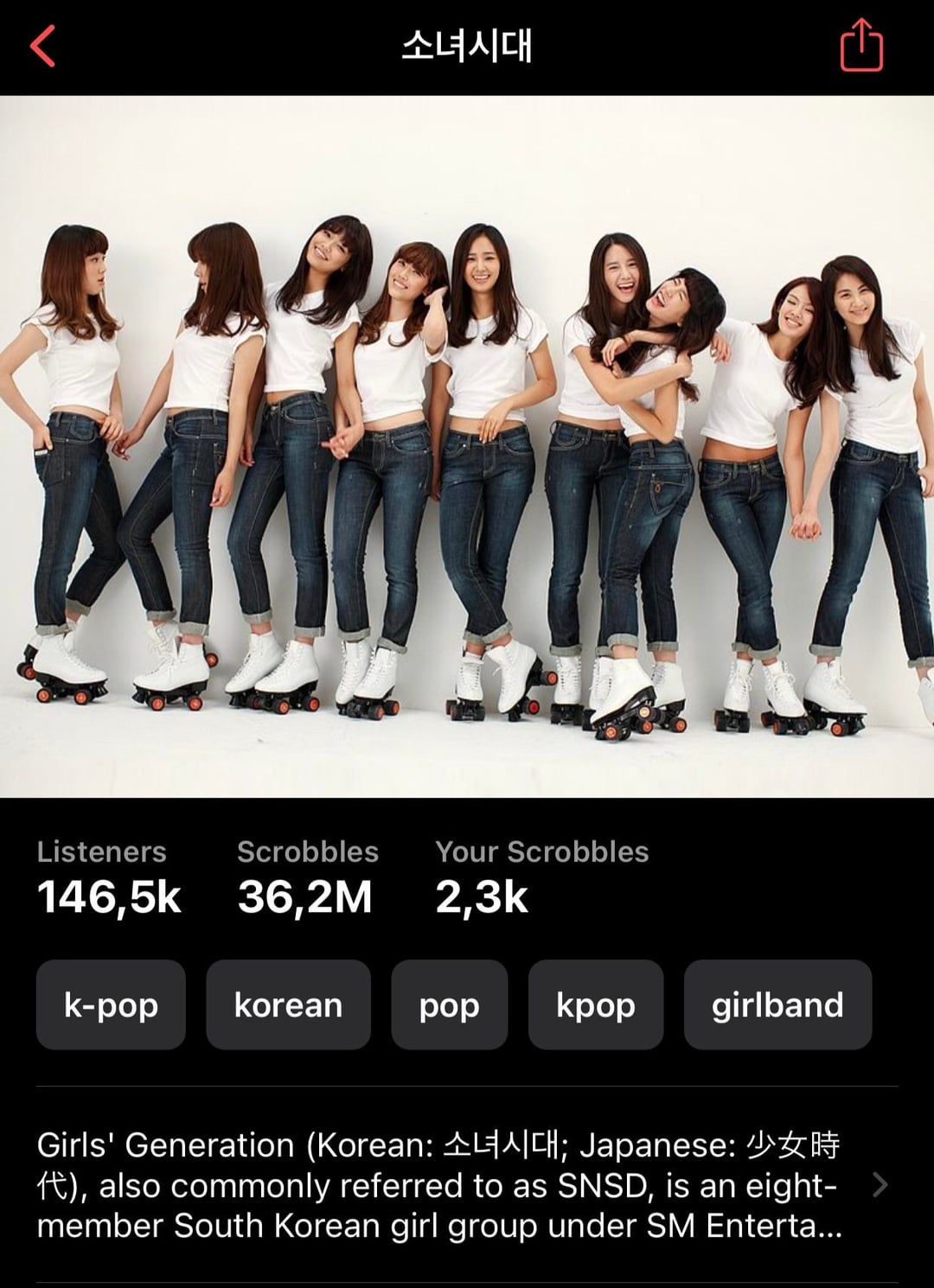The width and height of the screenshot is (934, 1288).
Task: Share this artist page
Action: tap(861, 45)
